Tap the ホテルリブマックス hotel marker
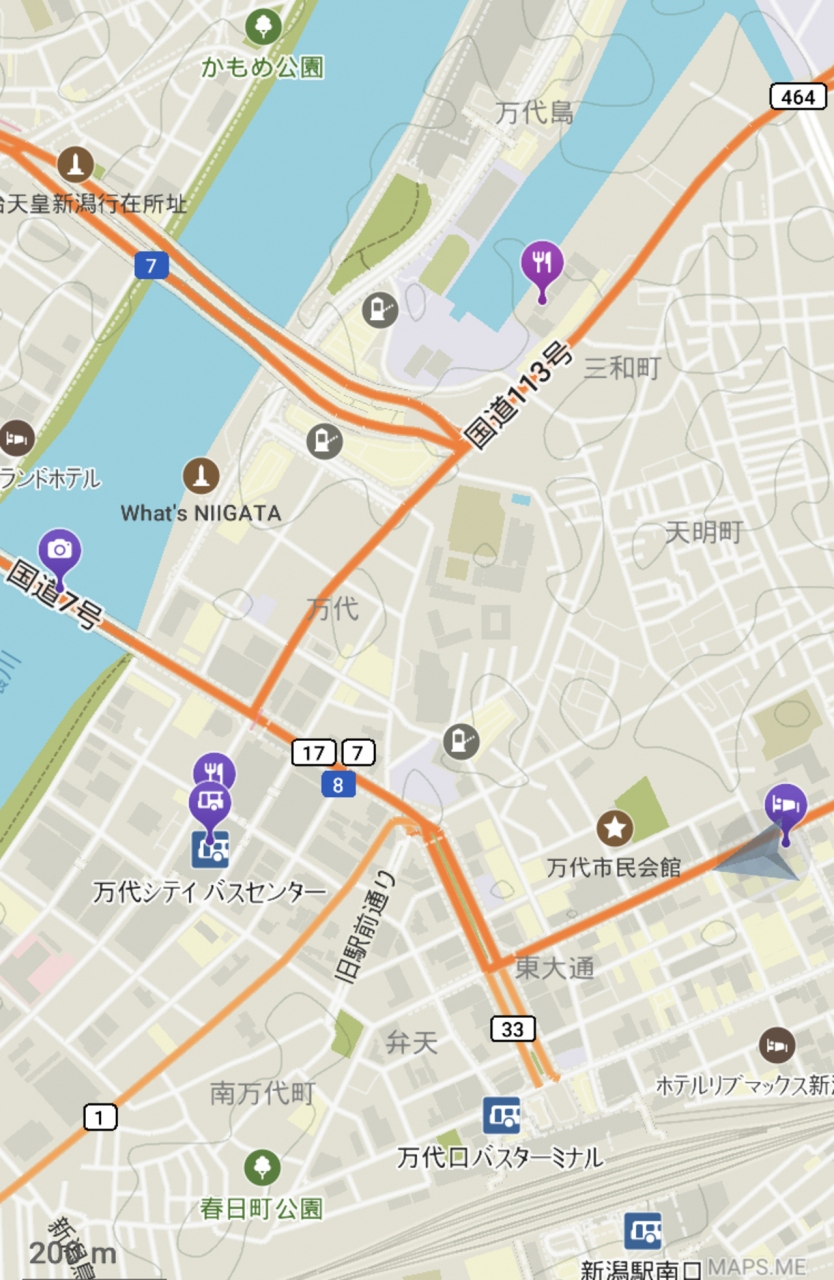The height and width of the screenshot is (1280, 834). (776, 1045)
